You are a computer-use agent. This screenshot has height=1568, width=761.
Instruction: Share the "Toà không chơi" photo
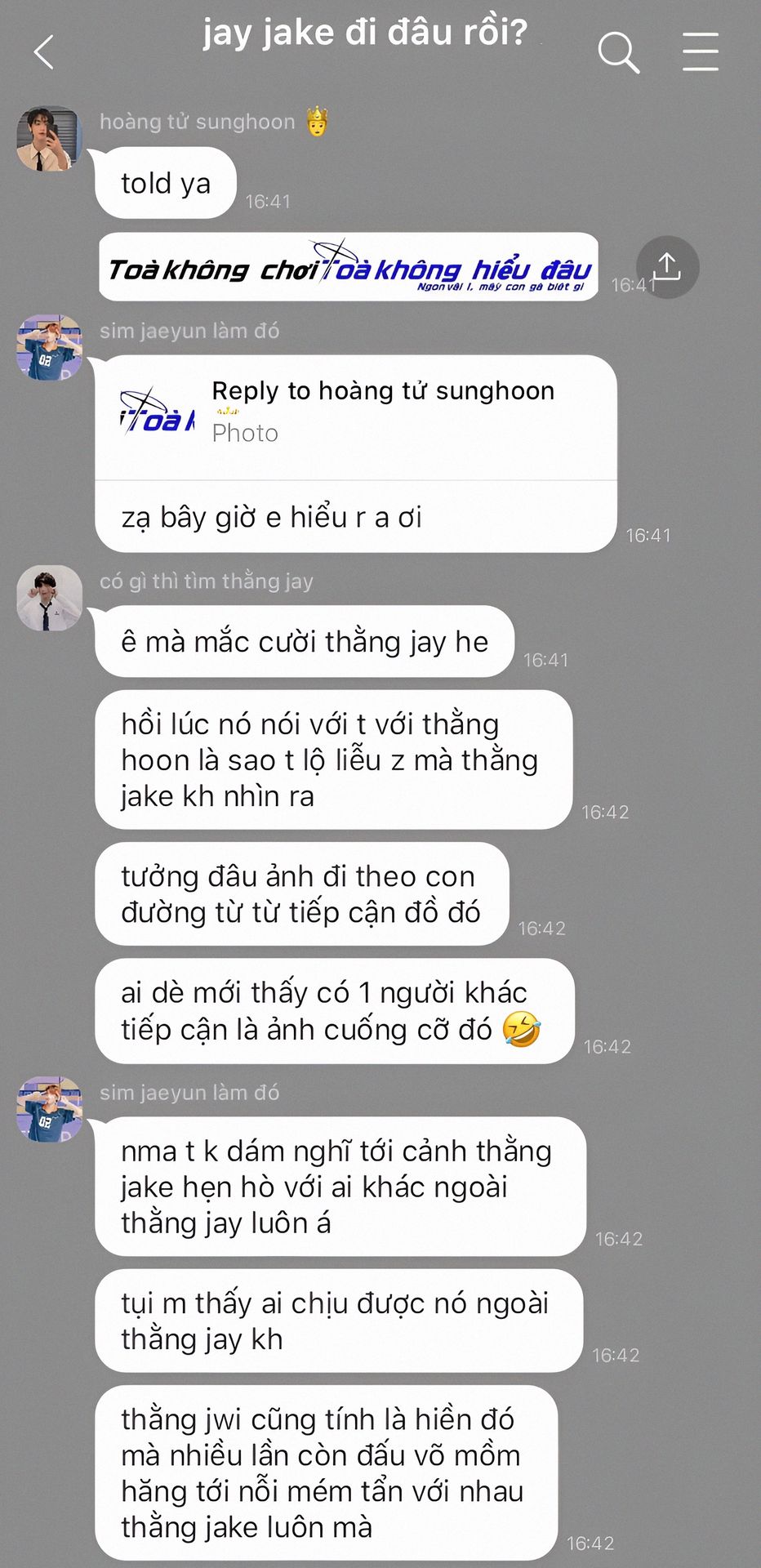click(x=667, y=267)
